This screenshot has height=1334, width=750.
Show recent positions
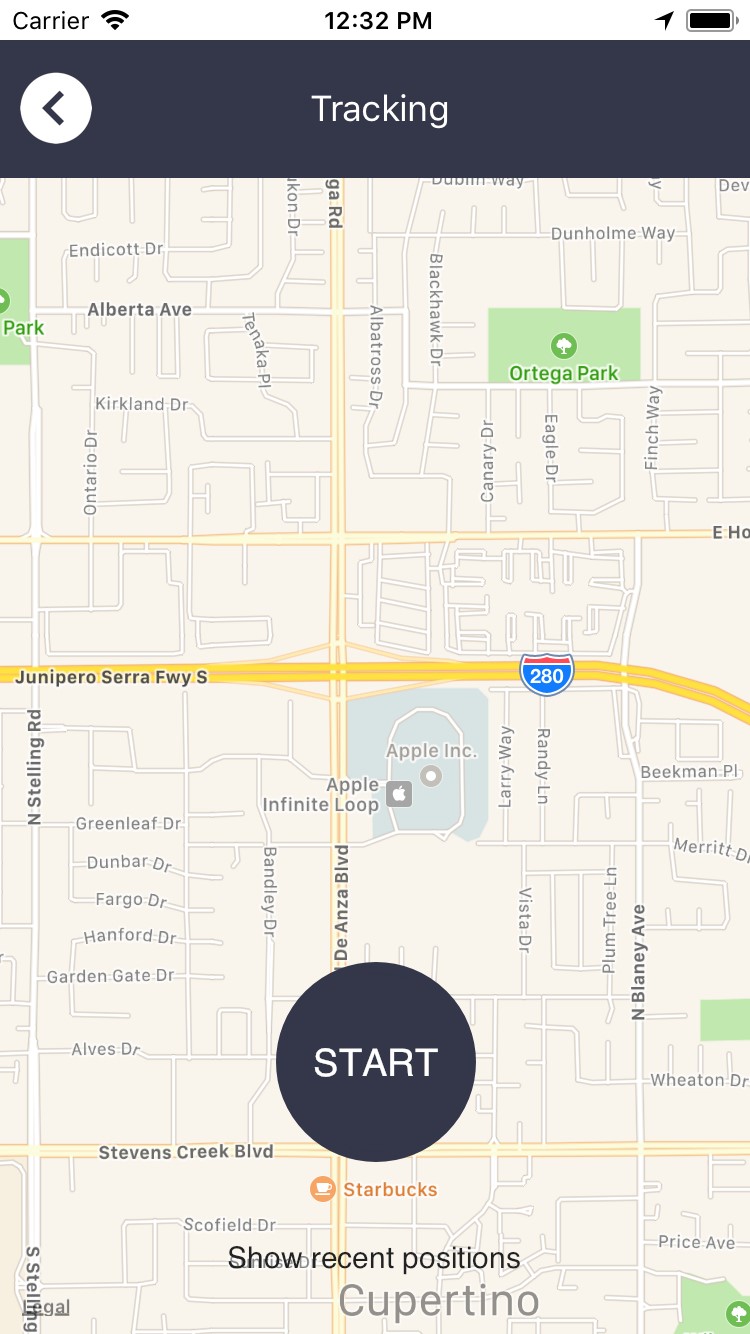tap(374, 1258)
